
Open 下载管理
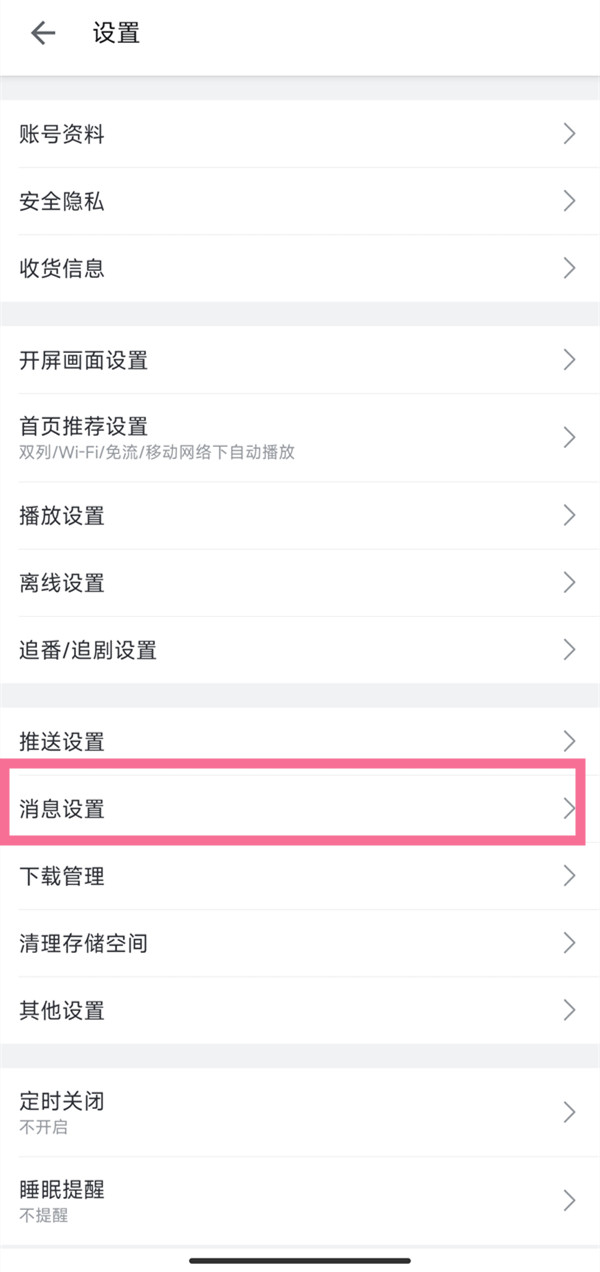coord(300,876)
